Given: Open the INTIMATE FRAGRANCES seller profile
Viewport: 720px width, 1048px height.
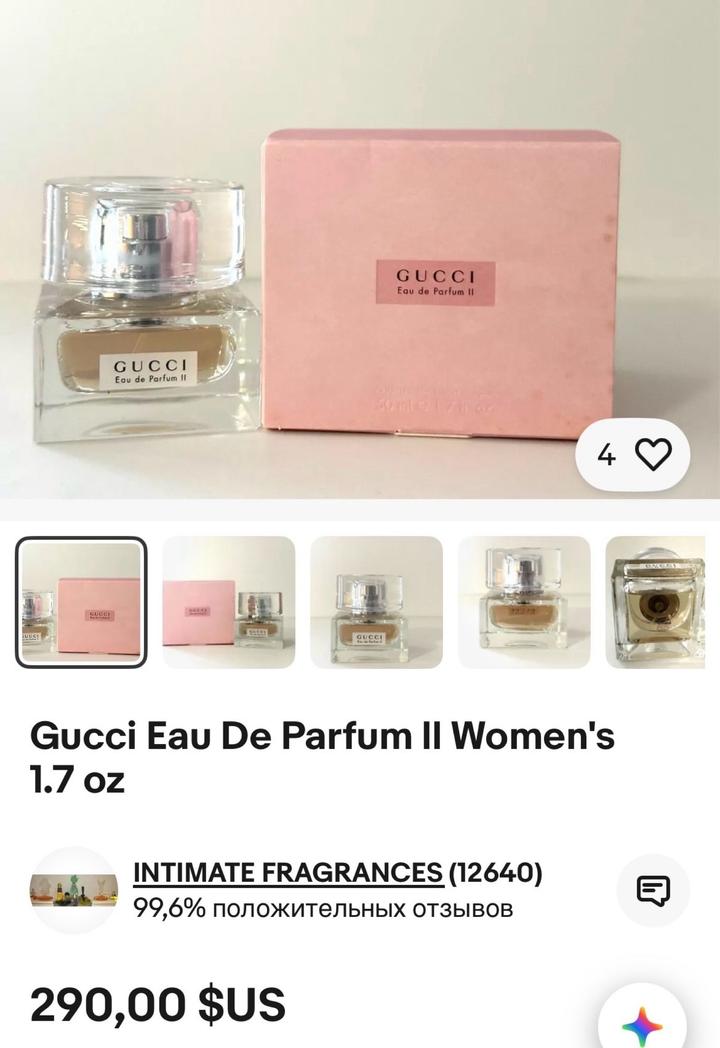Looking at the screenshot, I should click(288, 872).
